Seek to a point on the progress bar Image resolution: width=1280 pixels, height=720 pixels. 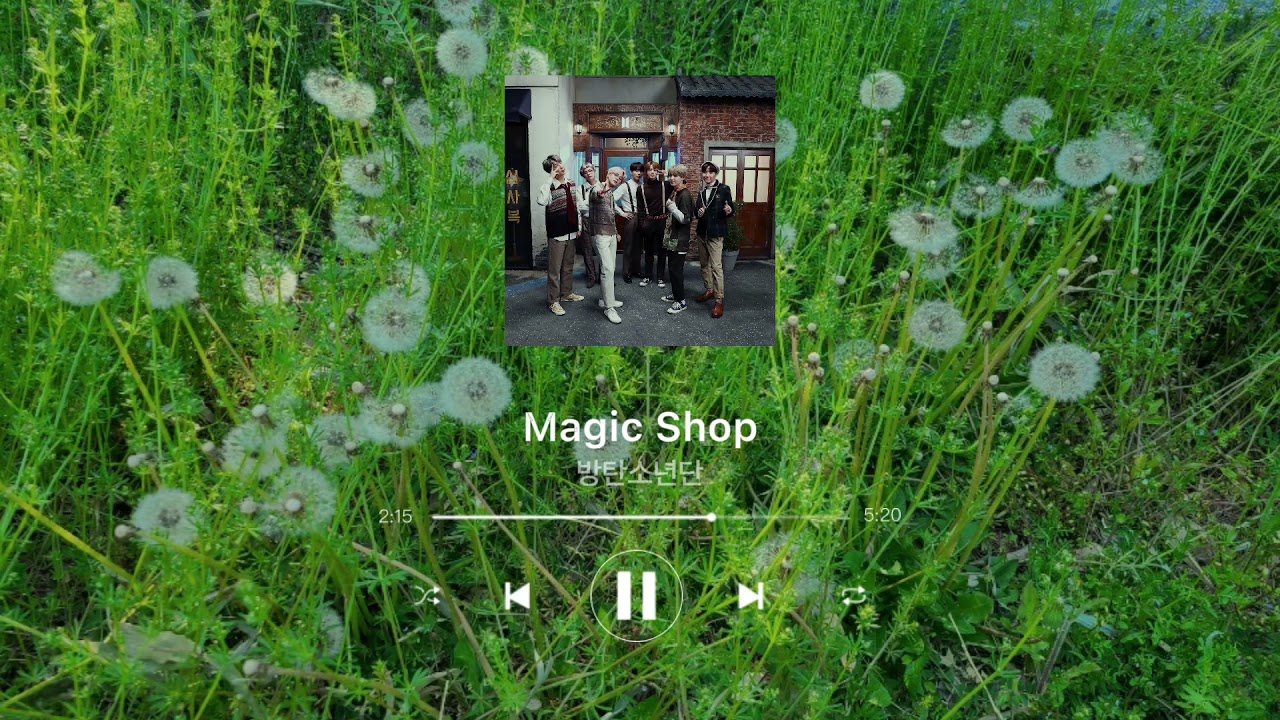tap(640, 517)
